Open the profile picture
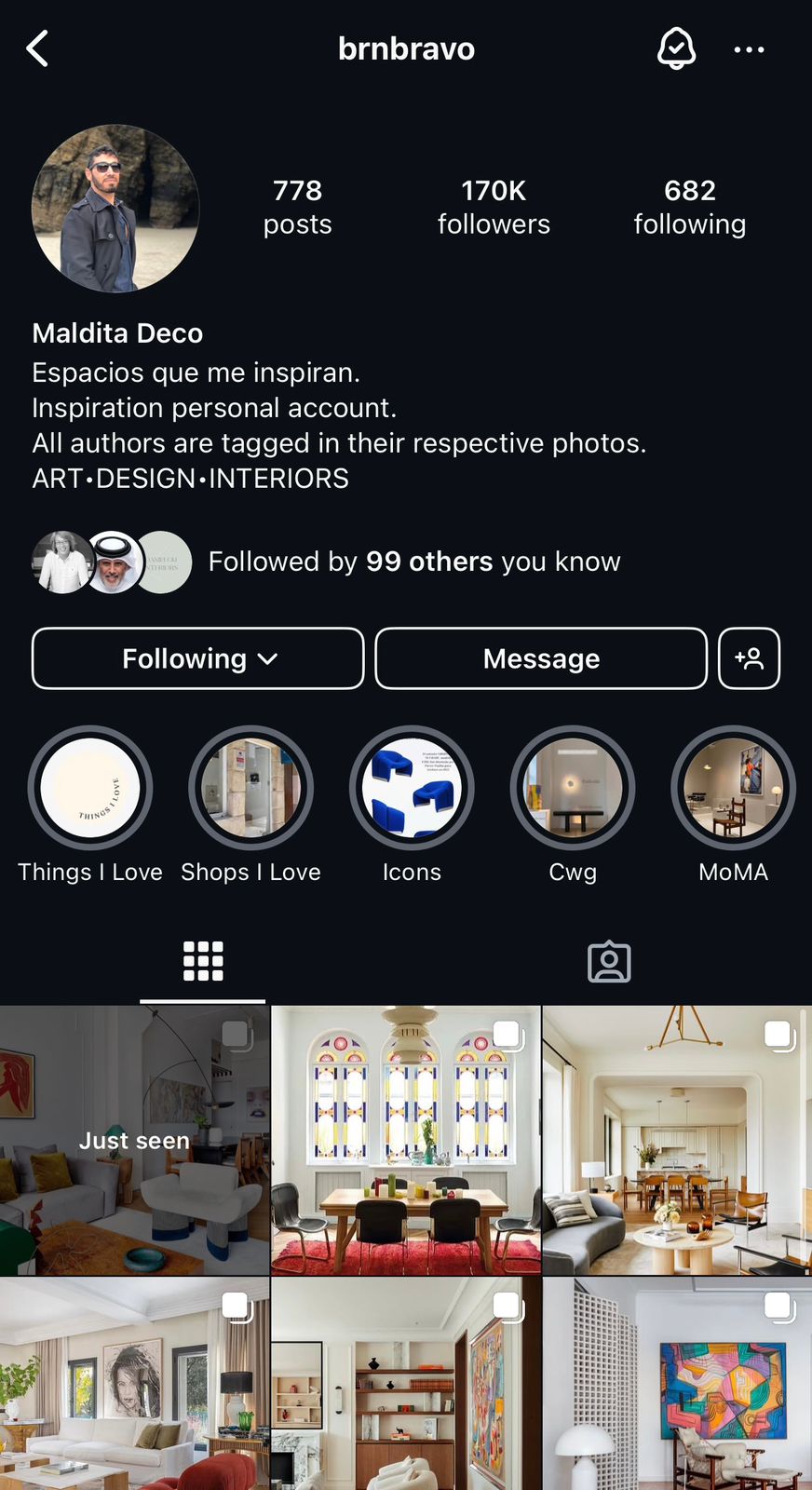This screenshot has width=812, height=1490. 115,209
